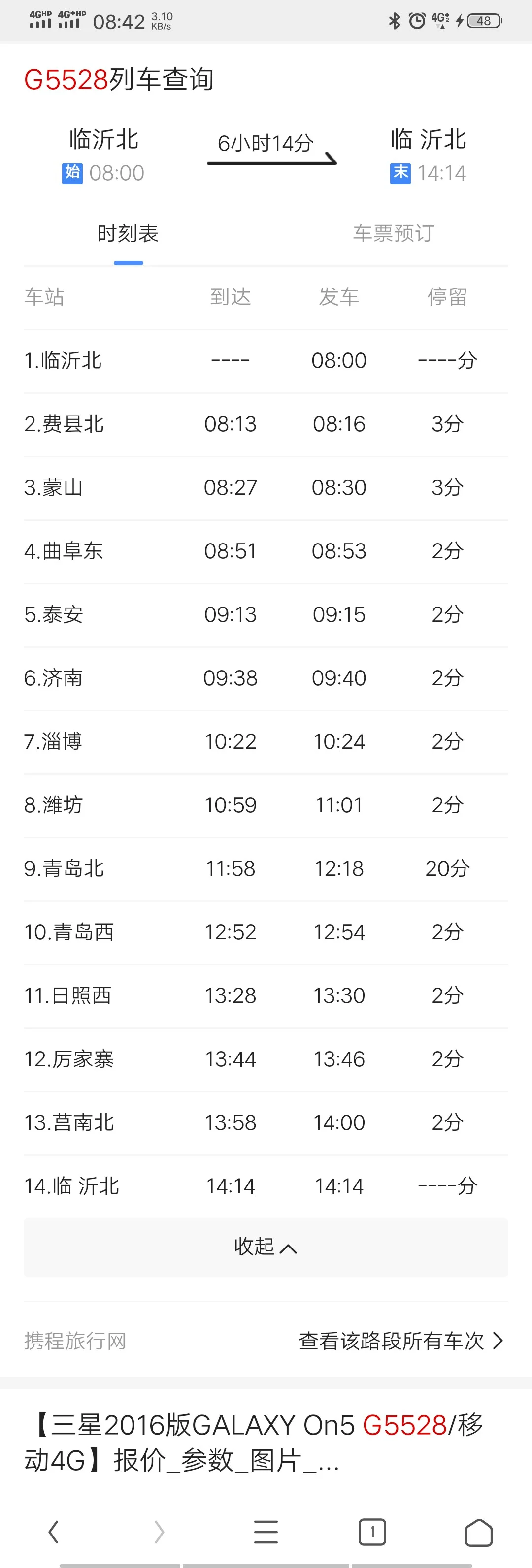Open the tab switcher showing 1 tab

372,1532
